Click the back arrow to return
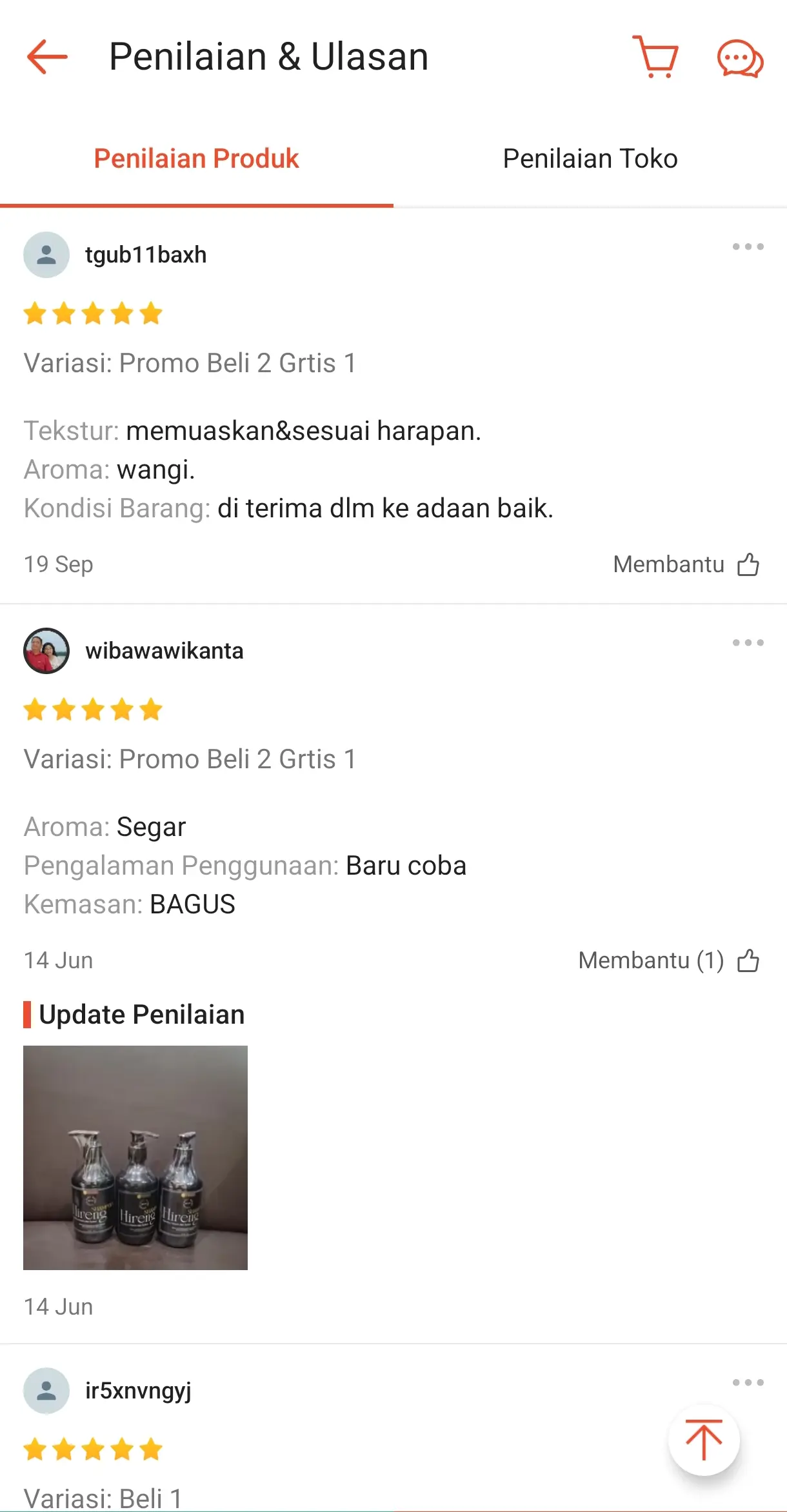The height and width of the screenshot is (1512, 787). [x=46, y=57]
